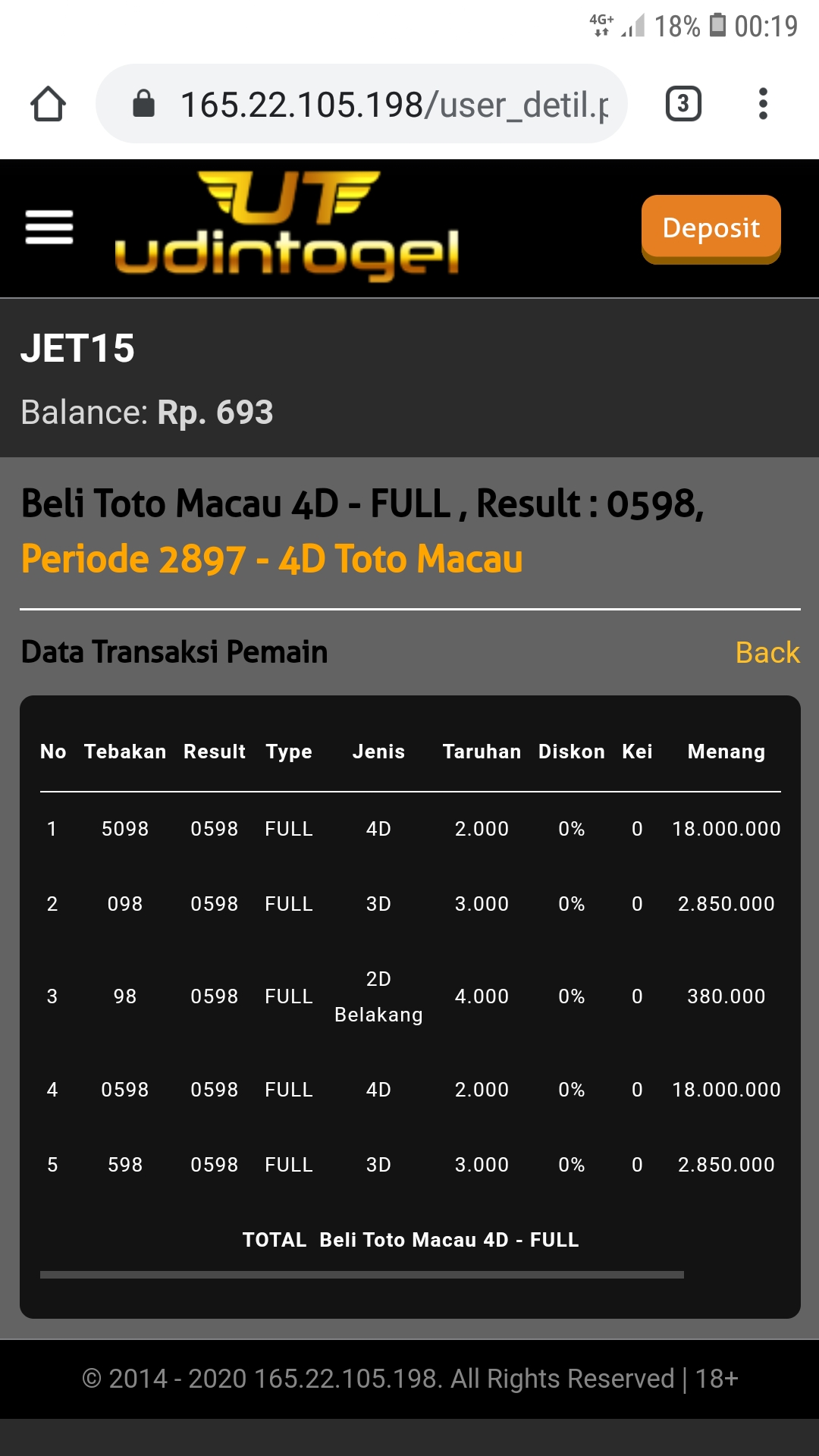Tap the orange Deposit button
Screen dimensions: 819x1456
tap(711, 227)
